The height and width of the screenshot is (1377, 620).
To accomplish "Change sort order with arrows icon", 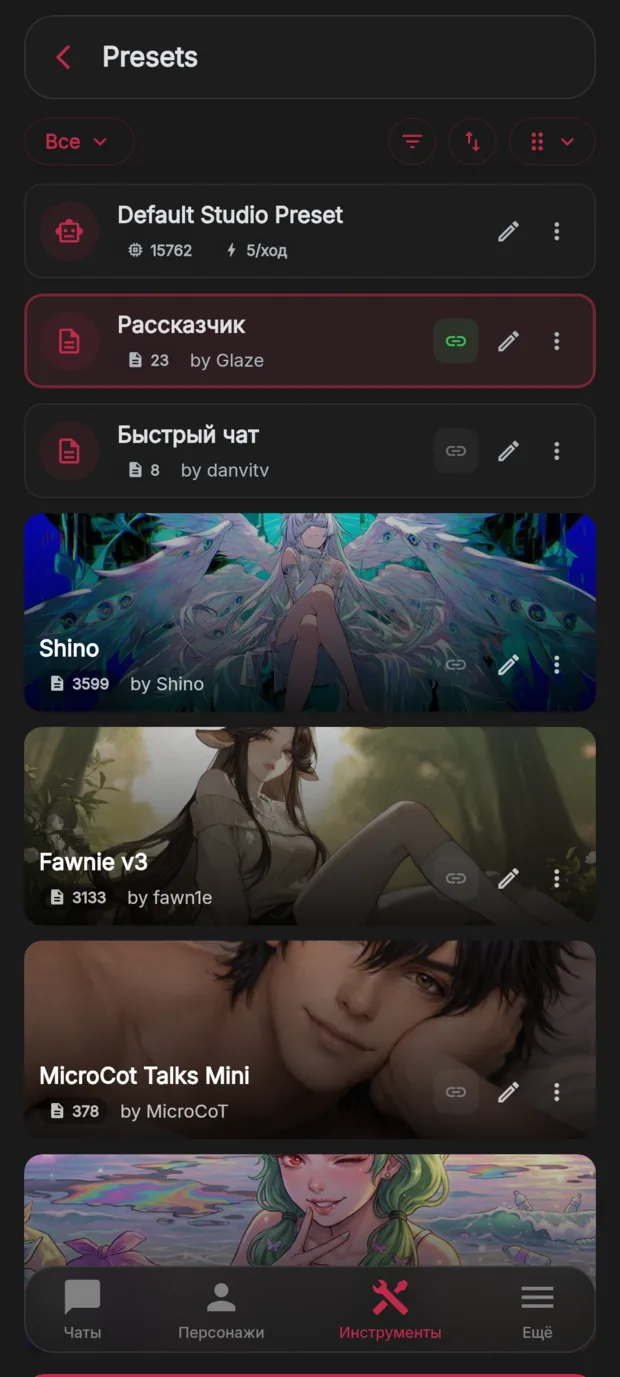I will tap(472, 142).
